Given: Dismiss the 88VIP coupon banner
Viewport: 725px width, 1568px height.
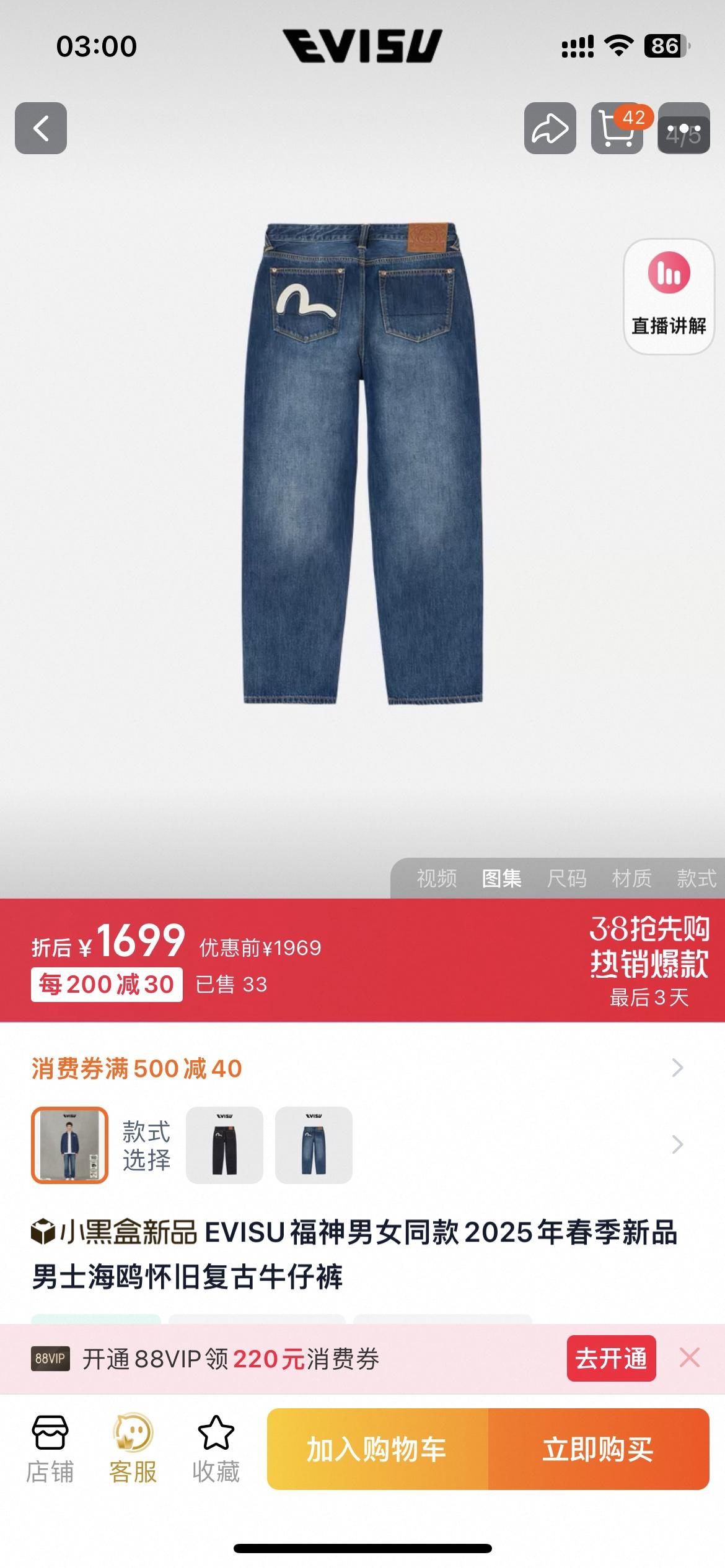Looking at the screenshot, I should point(690,1358).
